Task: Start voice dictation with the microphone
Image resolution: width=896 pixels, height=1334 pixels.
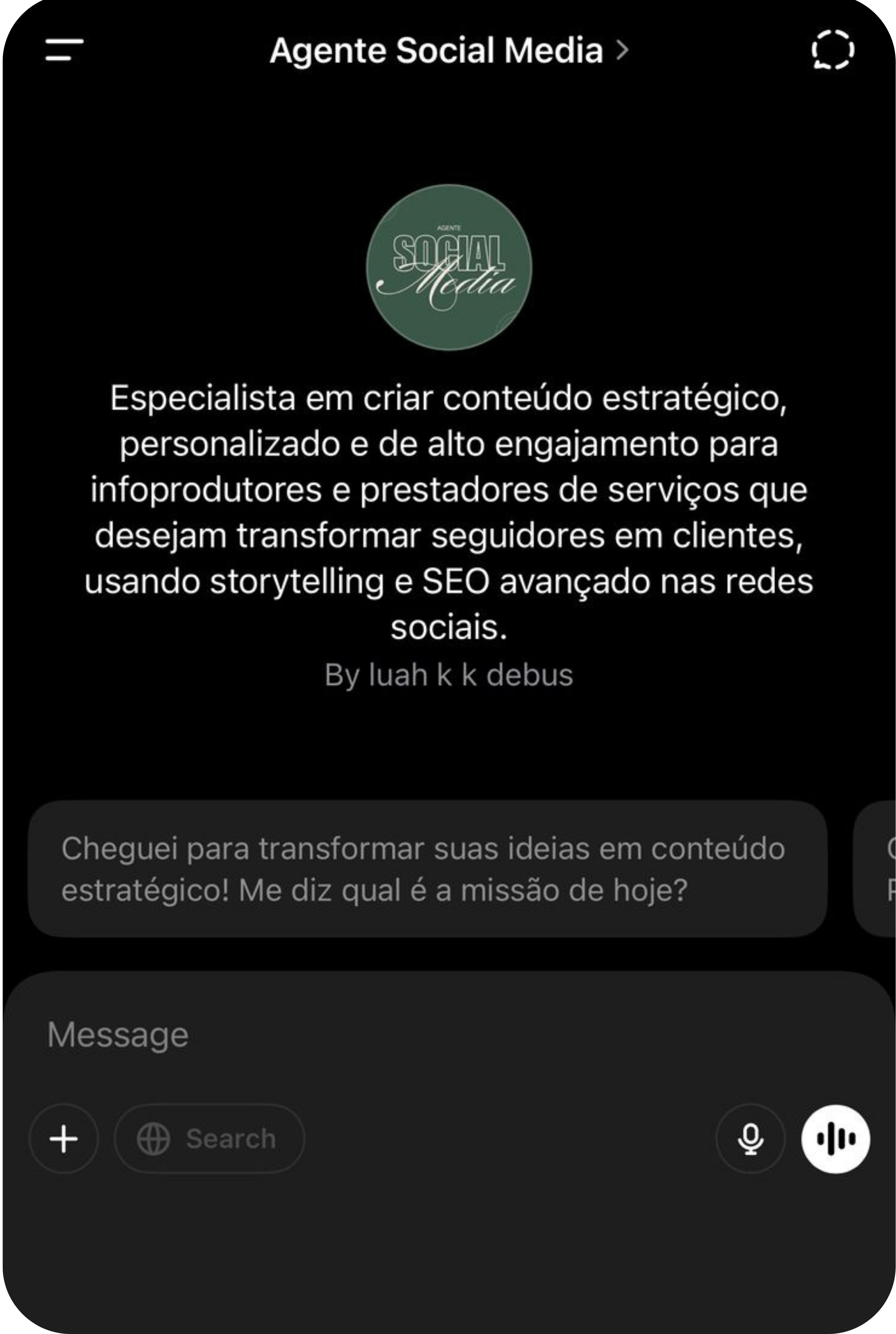Action: click(750, 1139)
